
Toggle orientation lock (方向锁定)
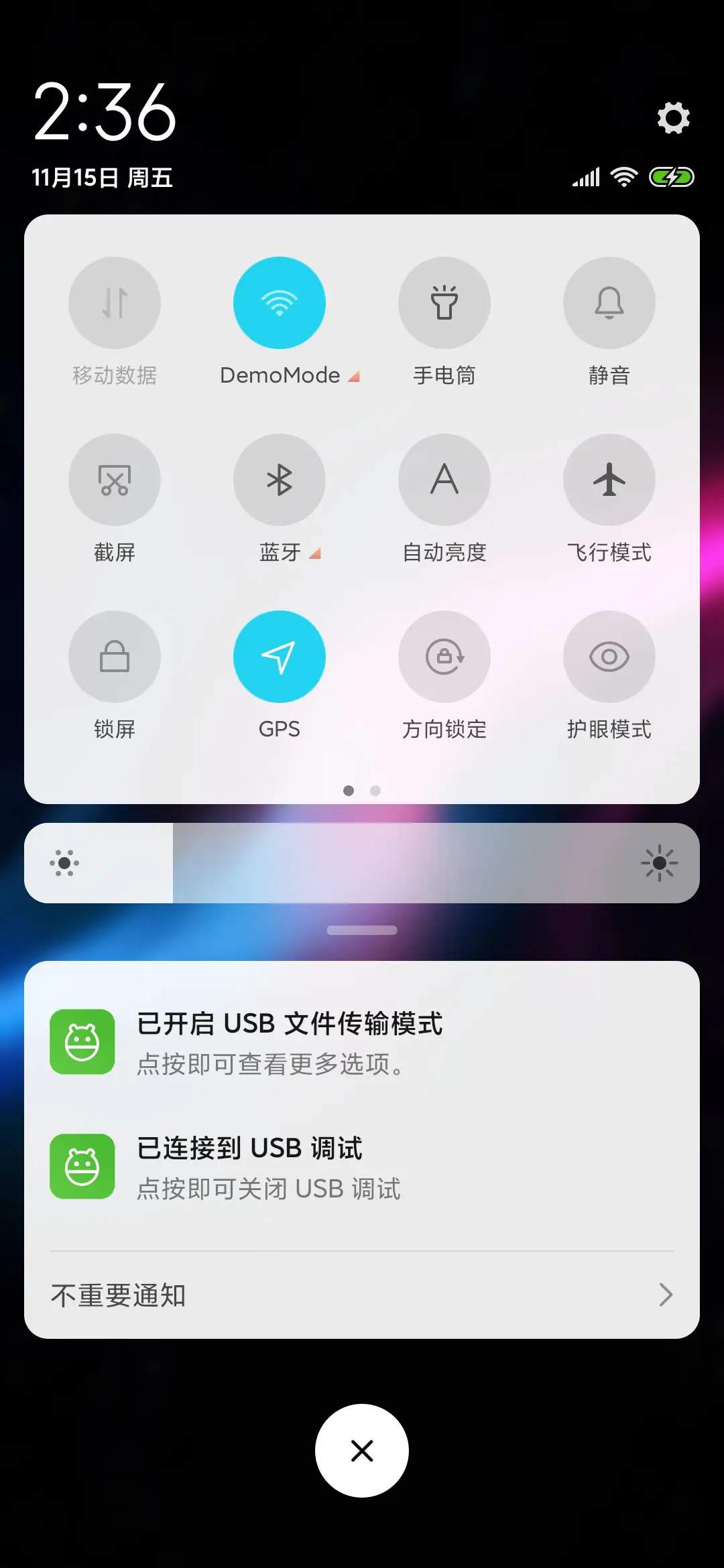coord(444,657)
